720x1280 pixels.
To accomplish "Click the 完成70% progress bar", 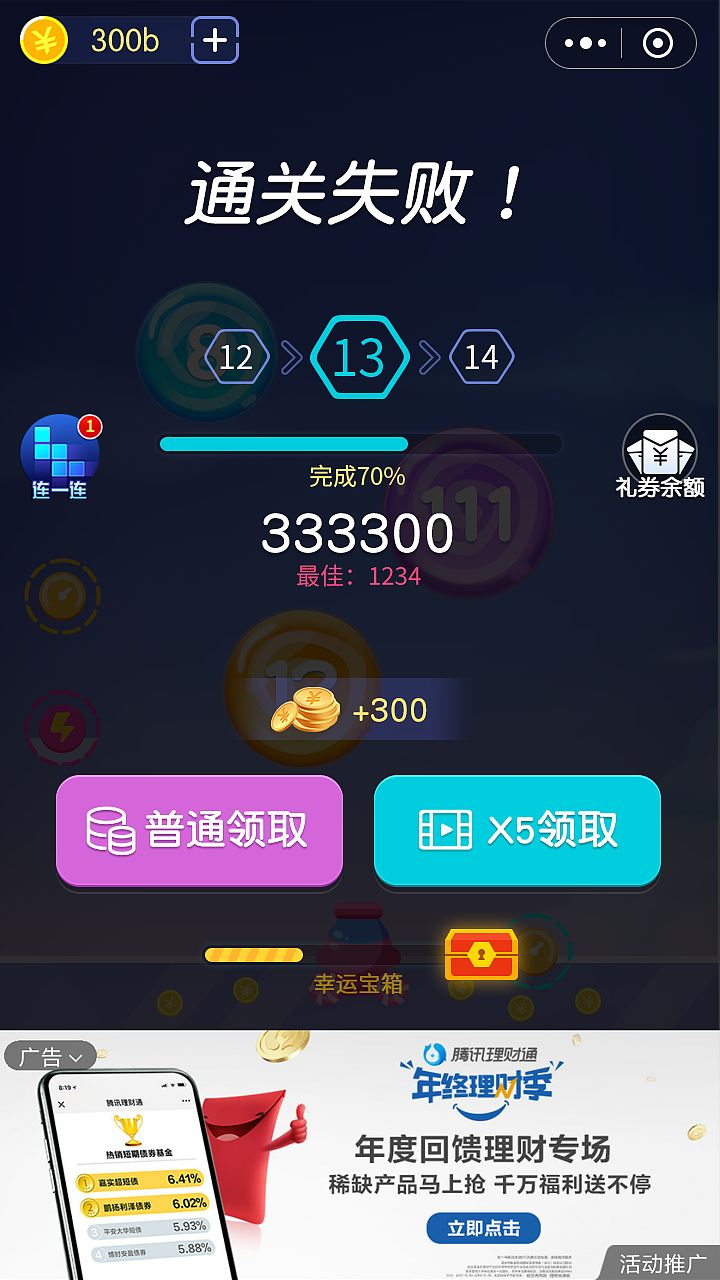I will (360, 443).
